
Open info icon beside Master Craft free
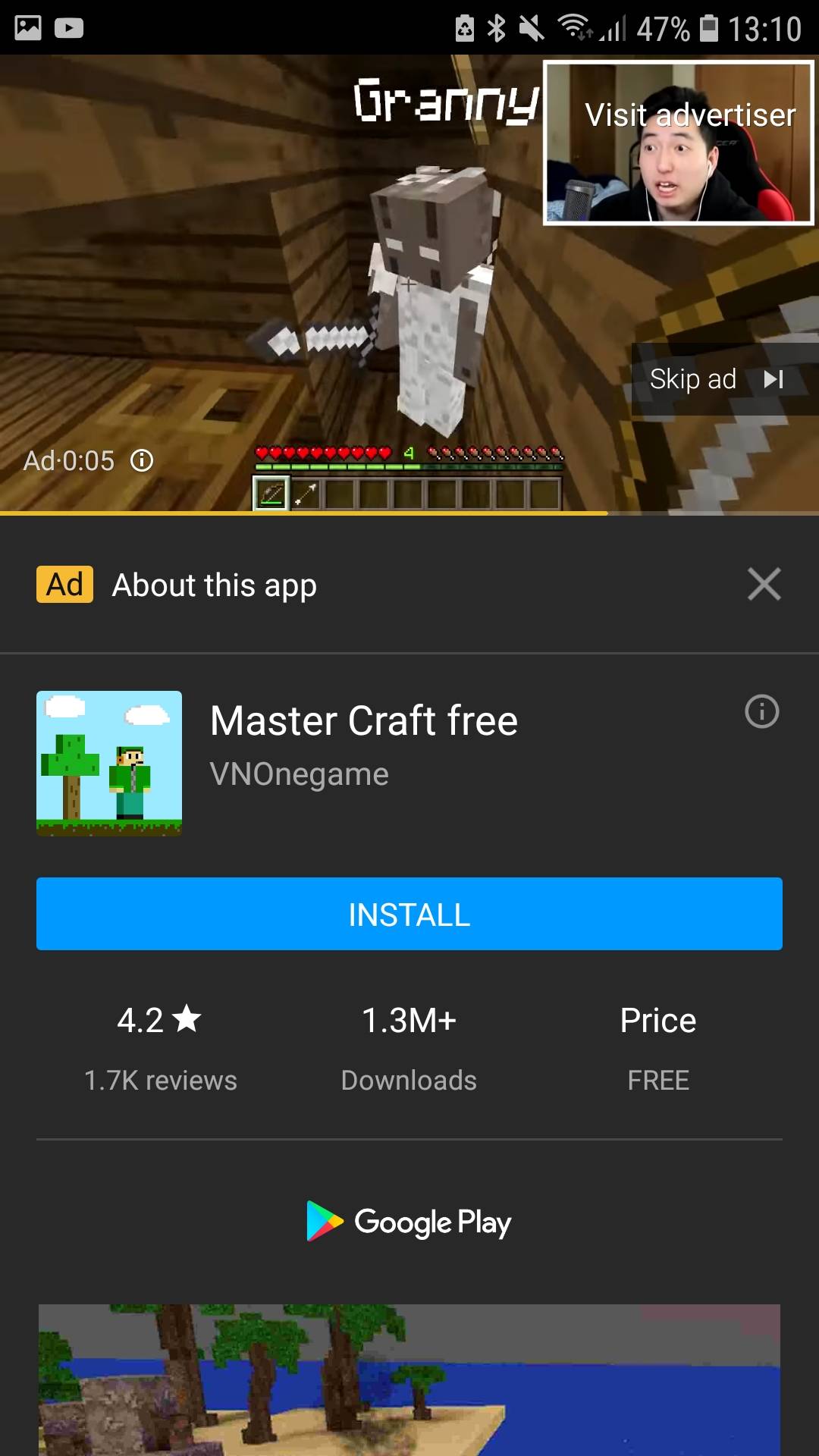761,711
